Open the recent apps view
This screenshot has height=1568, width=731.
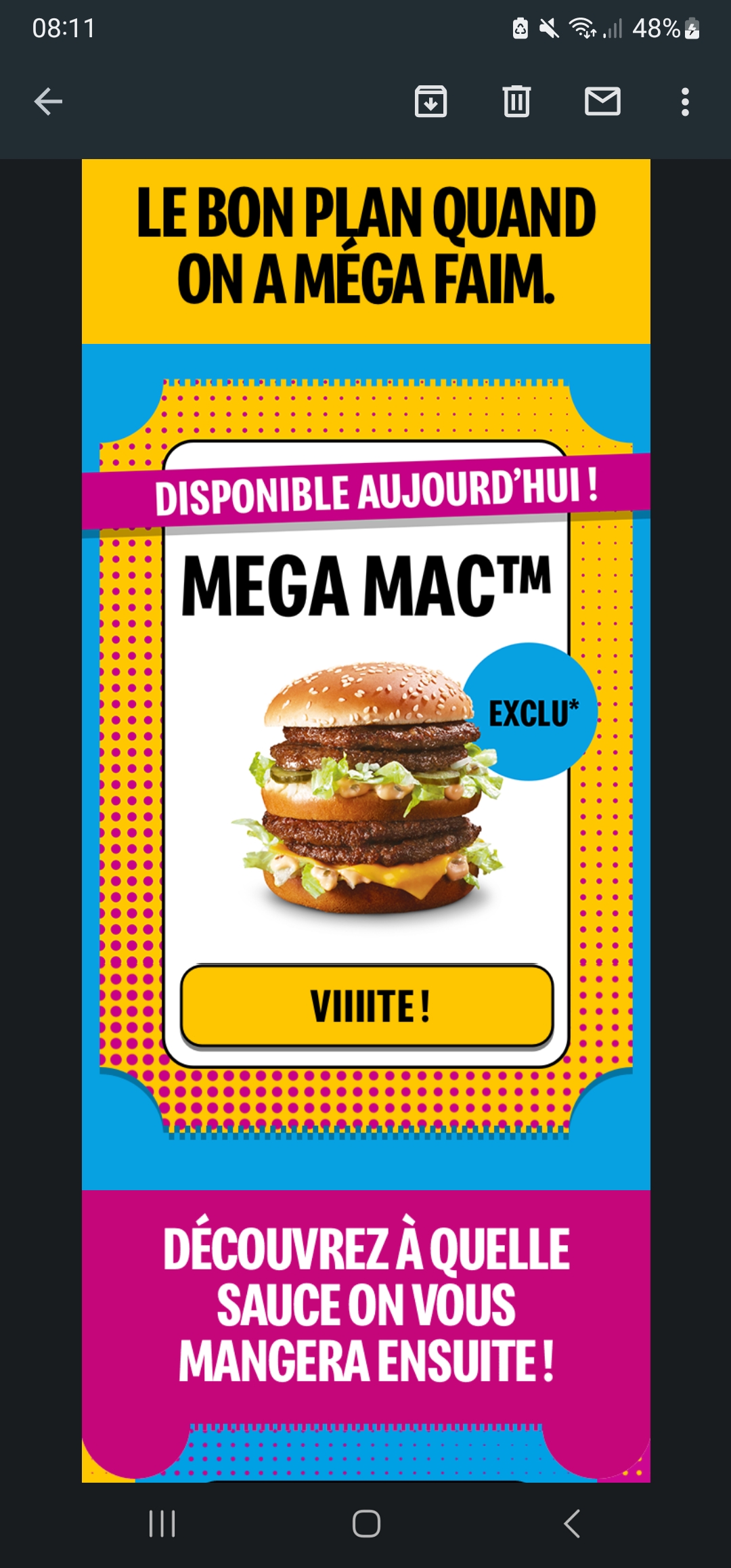point(162,1524)
